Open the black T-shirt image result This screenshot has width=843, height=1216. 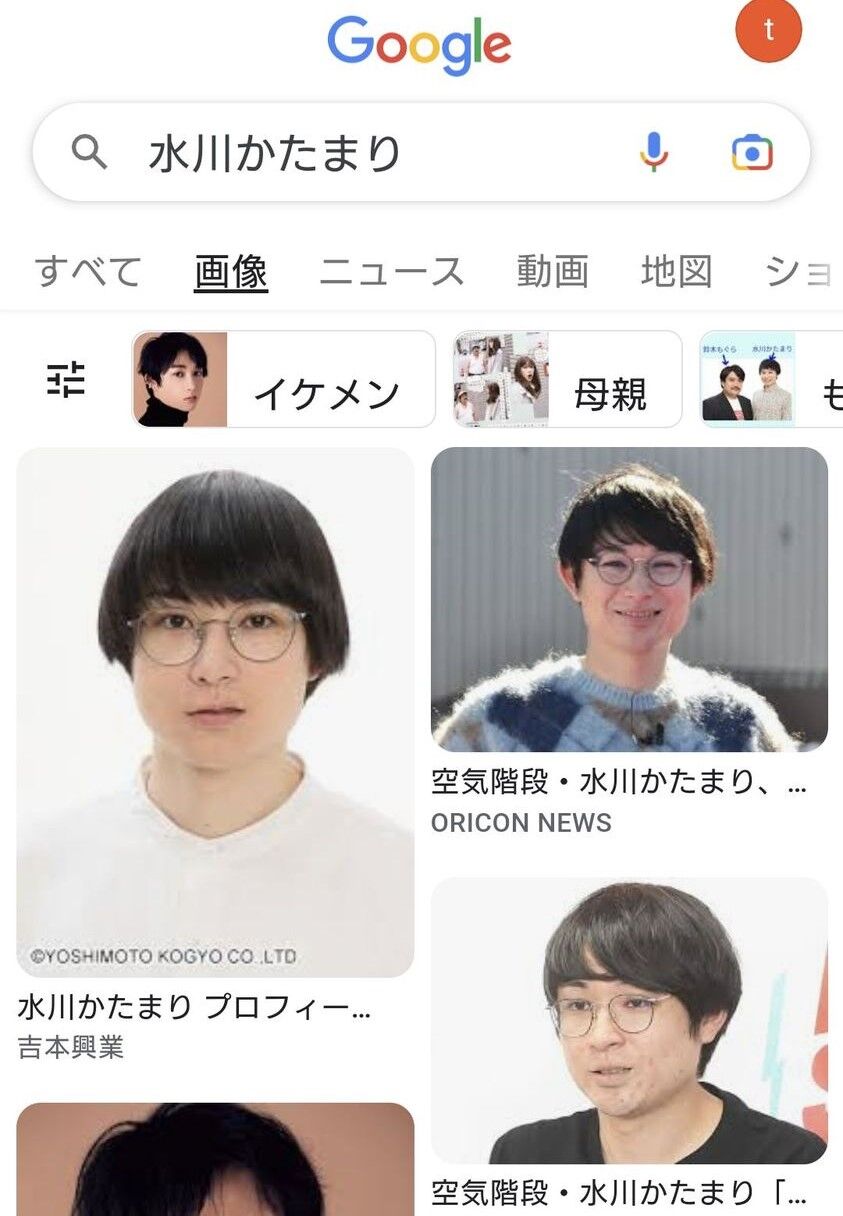pos(629,1021)
